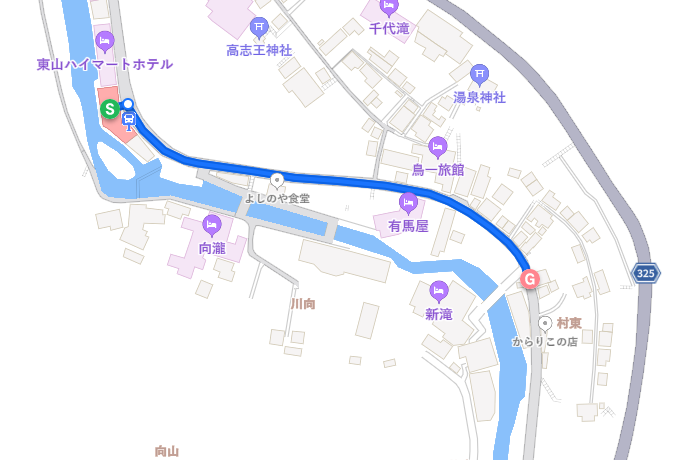Screen dimensions: 675x460
Task: Select the 東山ハイマートホテル hotel marker
Action: pos(105,41)
